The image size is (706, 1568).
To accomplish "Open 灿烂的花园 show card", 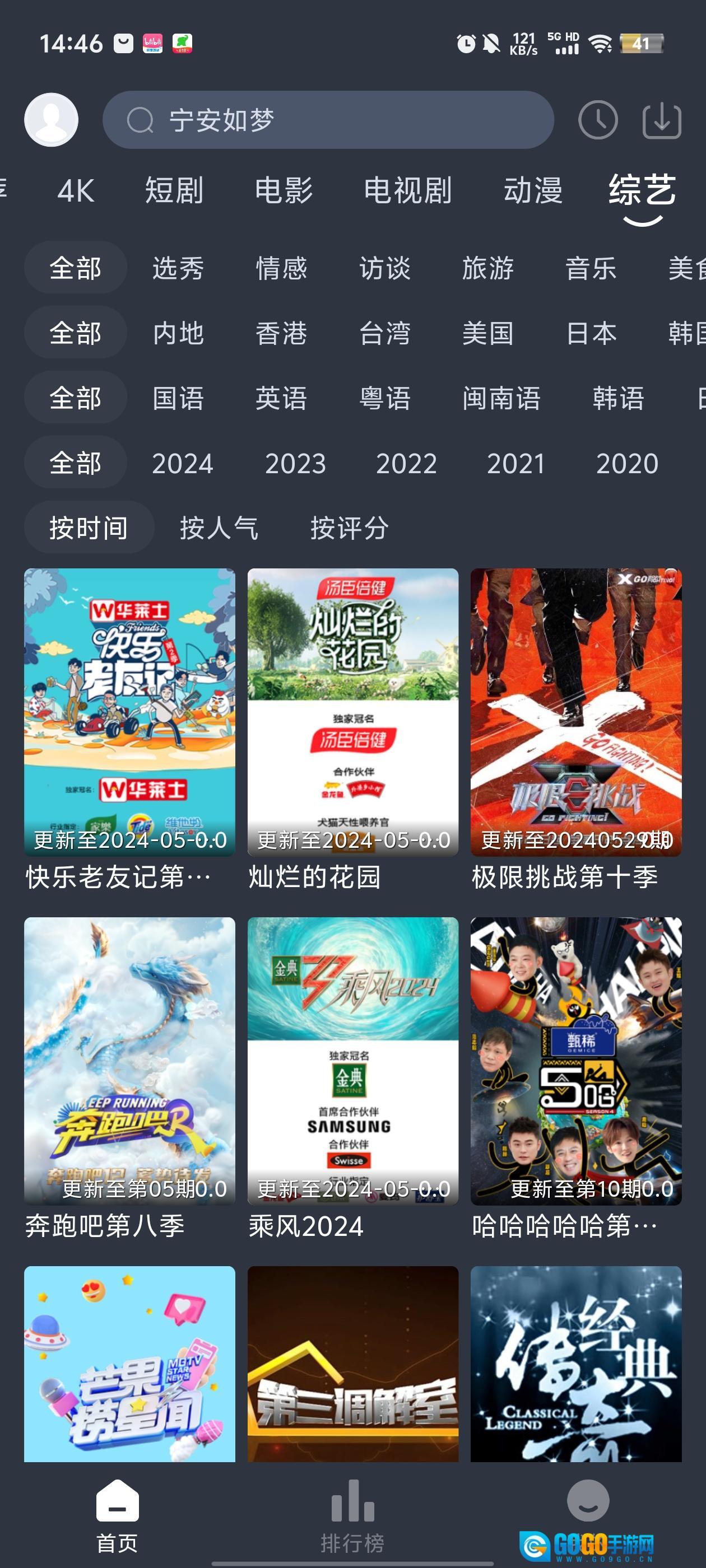I will [352, 712].
